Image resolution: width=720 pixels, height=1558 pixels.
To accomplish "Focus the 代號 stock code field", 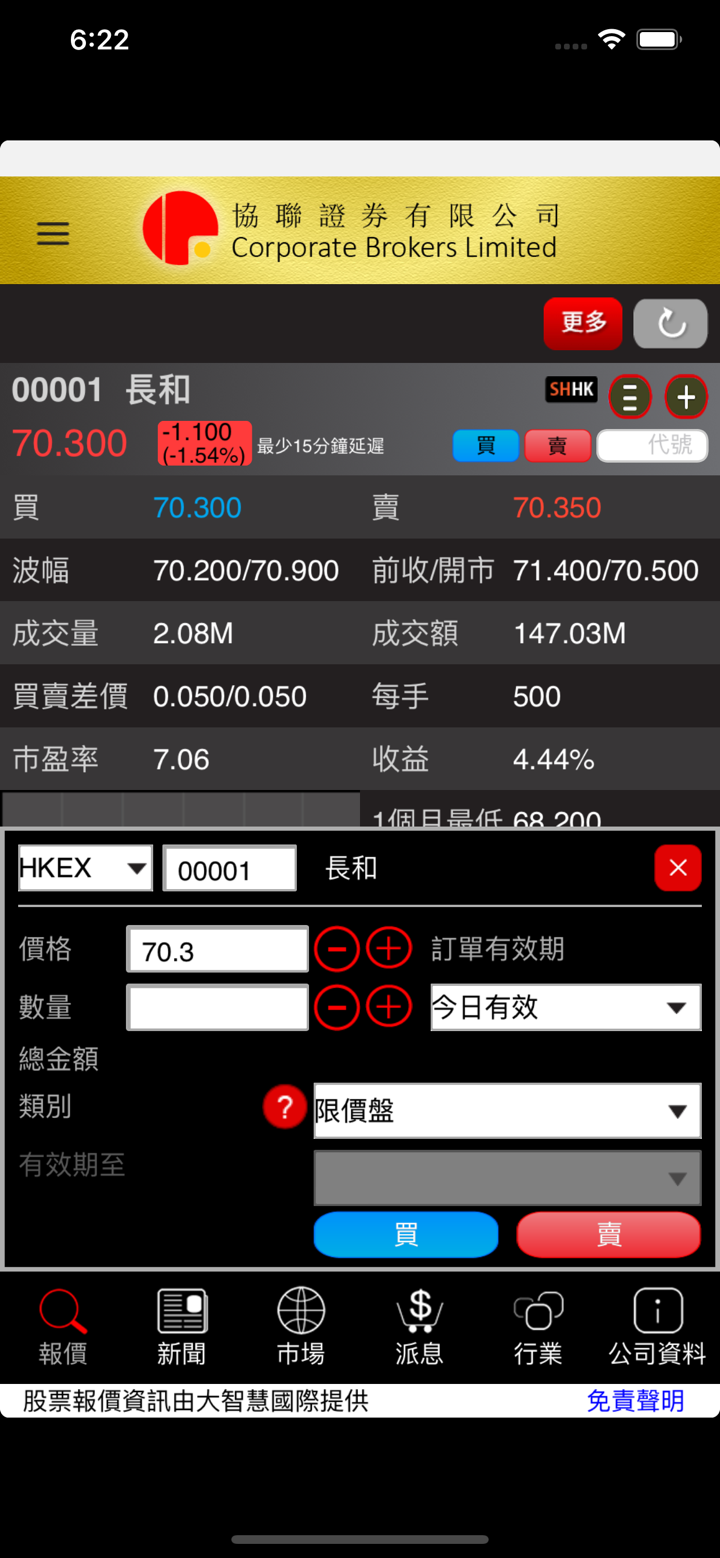I will pos(651,446).
